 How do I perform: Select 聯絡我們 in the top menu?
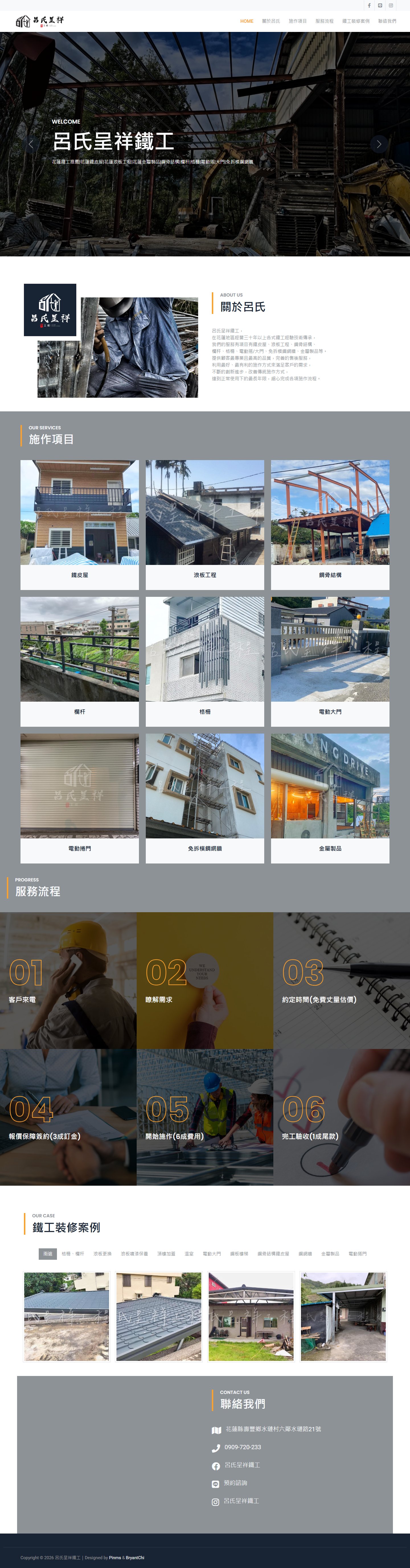(x=387, y=21)
